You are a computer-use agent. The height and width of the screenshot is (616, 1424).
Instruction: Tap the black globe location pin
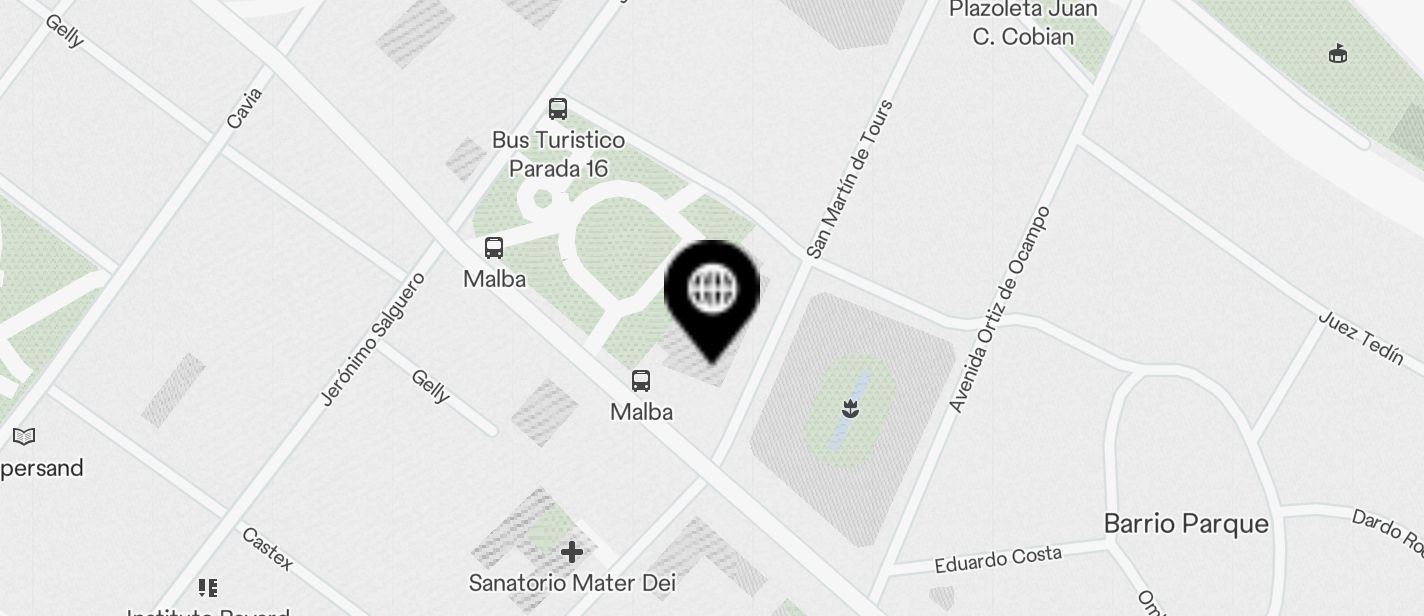click(712, 292)
